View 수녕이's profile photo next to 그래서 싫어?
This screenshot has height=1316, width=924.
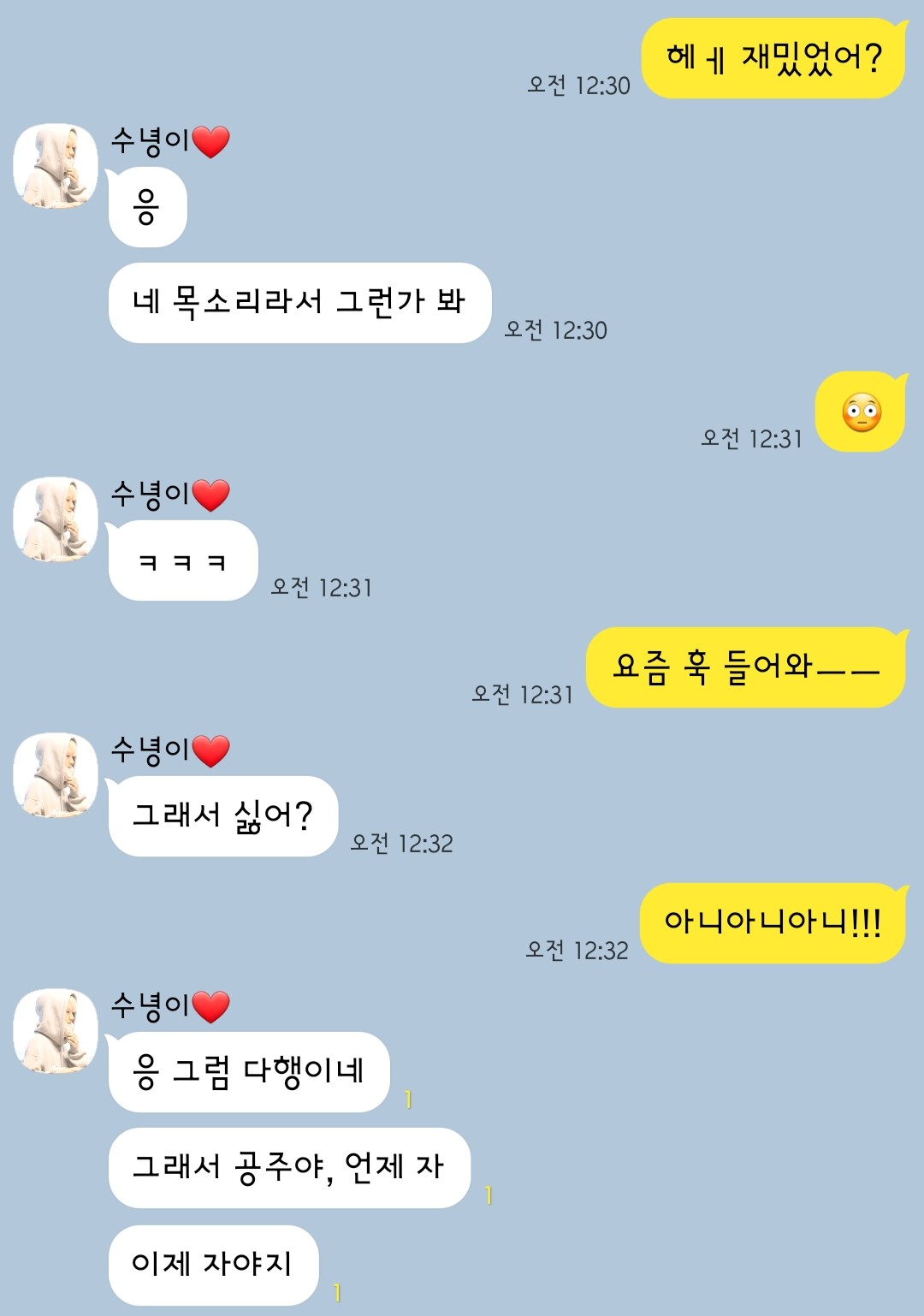[x=56, y=775]
